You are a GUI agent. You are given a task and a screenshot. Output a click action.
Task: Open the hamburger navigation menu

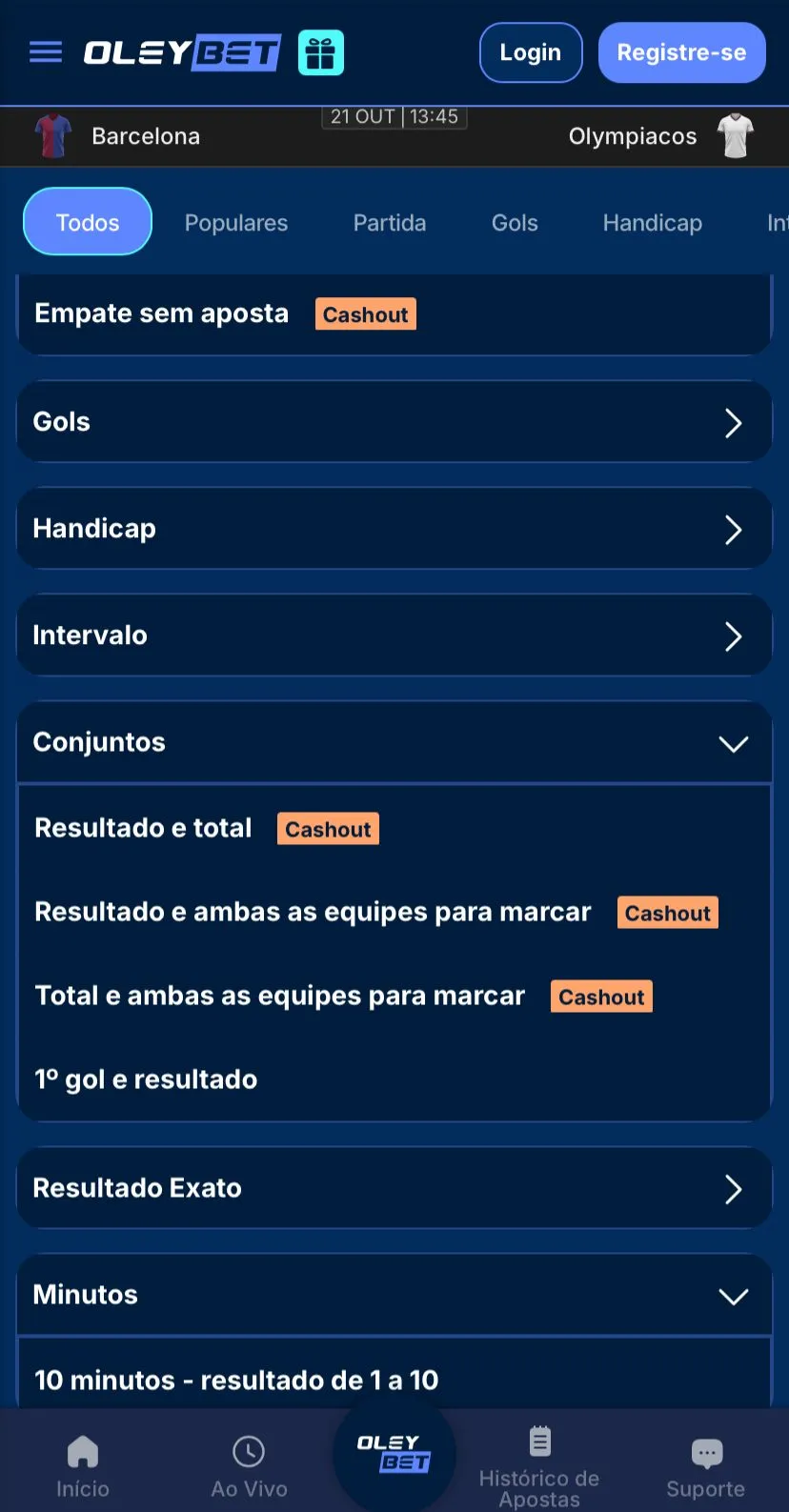(45, 52)
